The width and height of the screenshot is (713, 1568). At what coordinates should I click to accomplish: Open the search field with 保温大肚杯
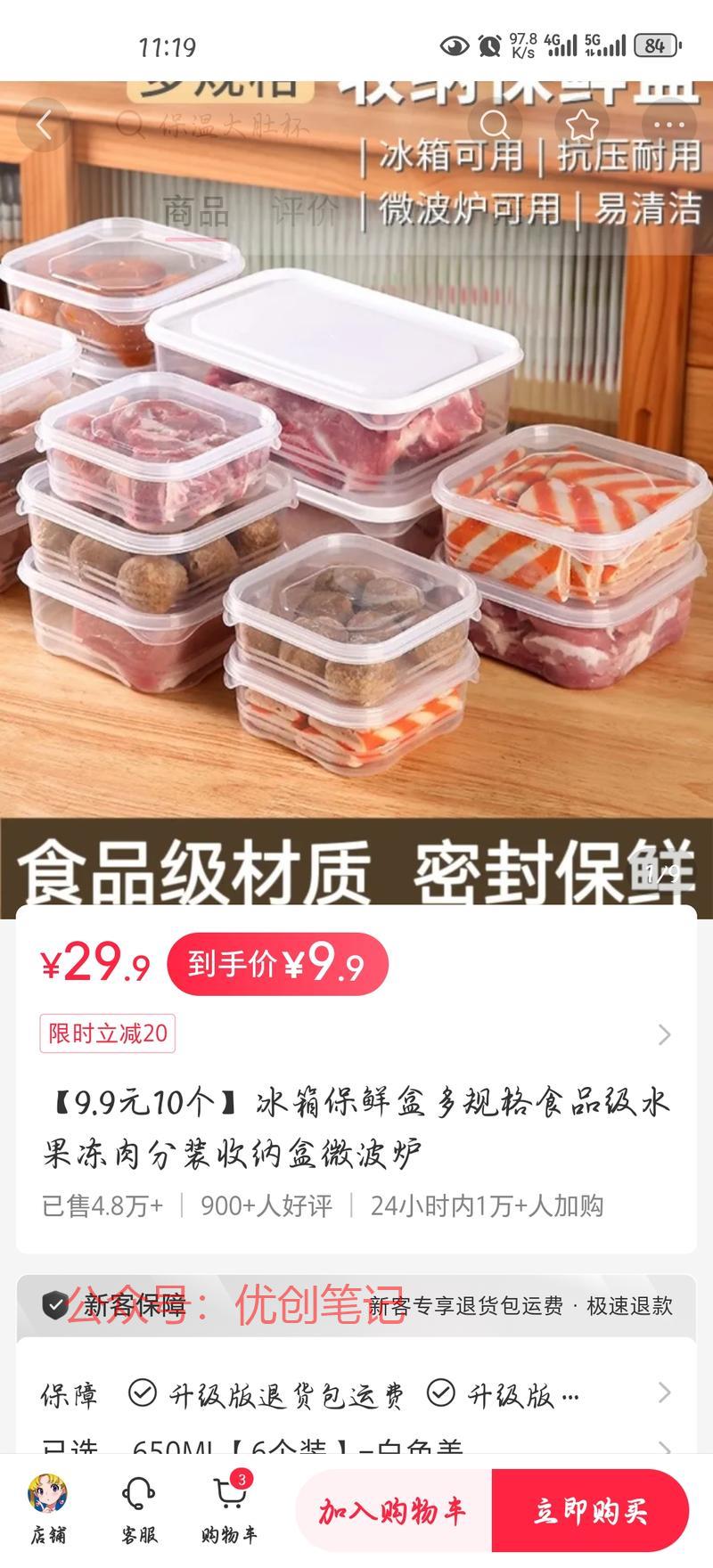point(214,125)
